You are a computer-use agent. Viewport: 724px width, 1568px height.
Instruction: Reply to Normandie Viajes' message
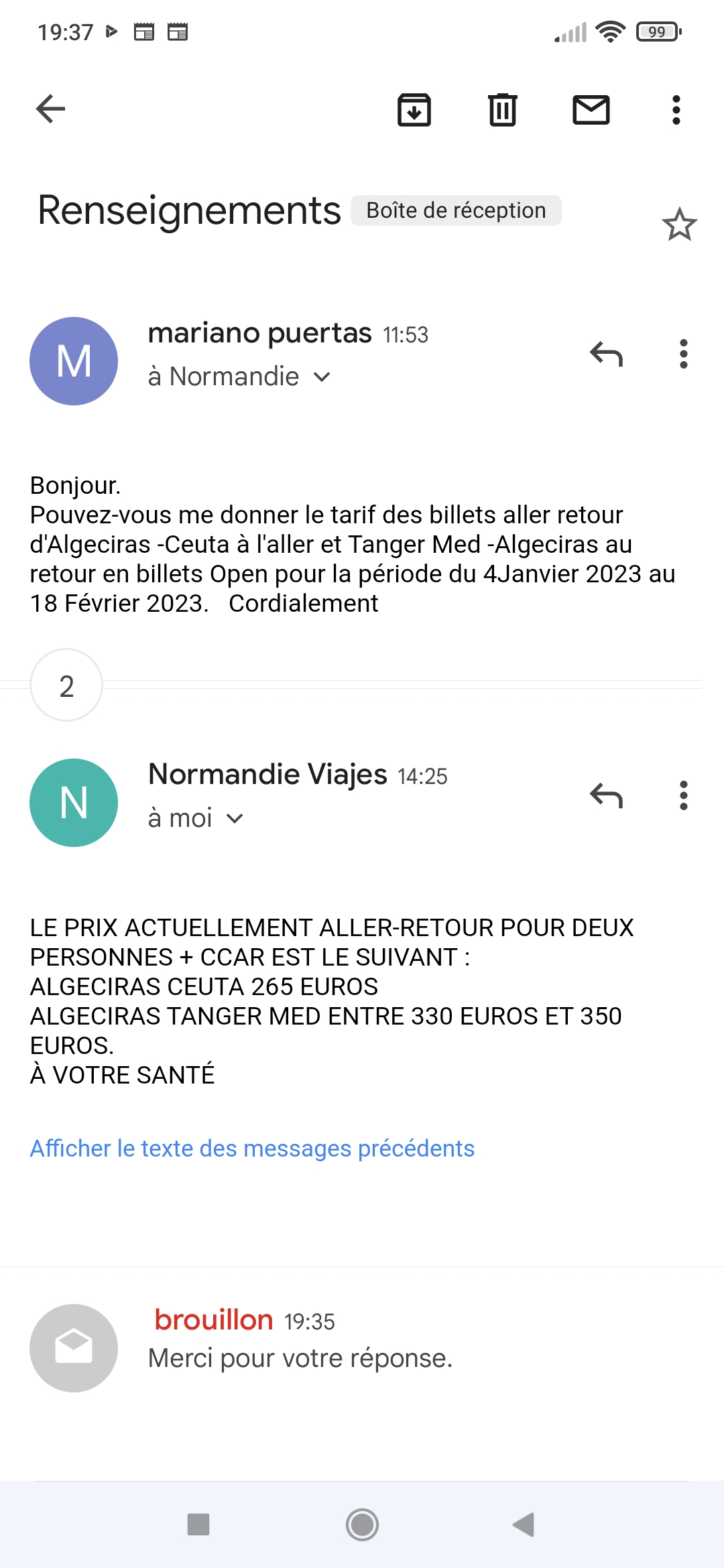click(x=606, y=795)
